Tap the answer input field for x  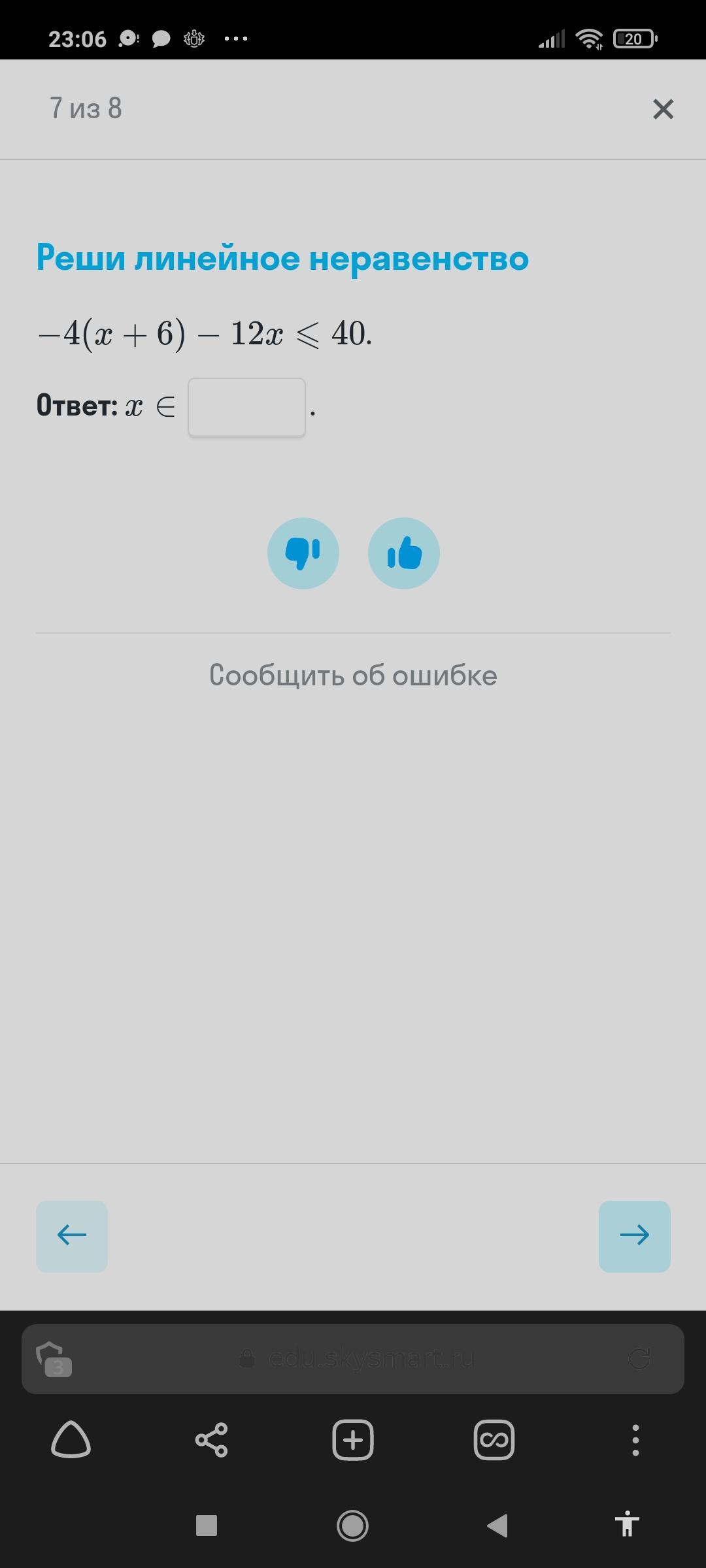pyautogui.click(x=246, y=407)
